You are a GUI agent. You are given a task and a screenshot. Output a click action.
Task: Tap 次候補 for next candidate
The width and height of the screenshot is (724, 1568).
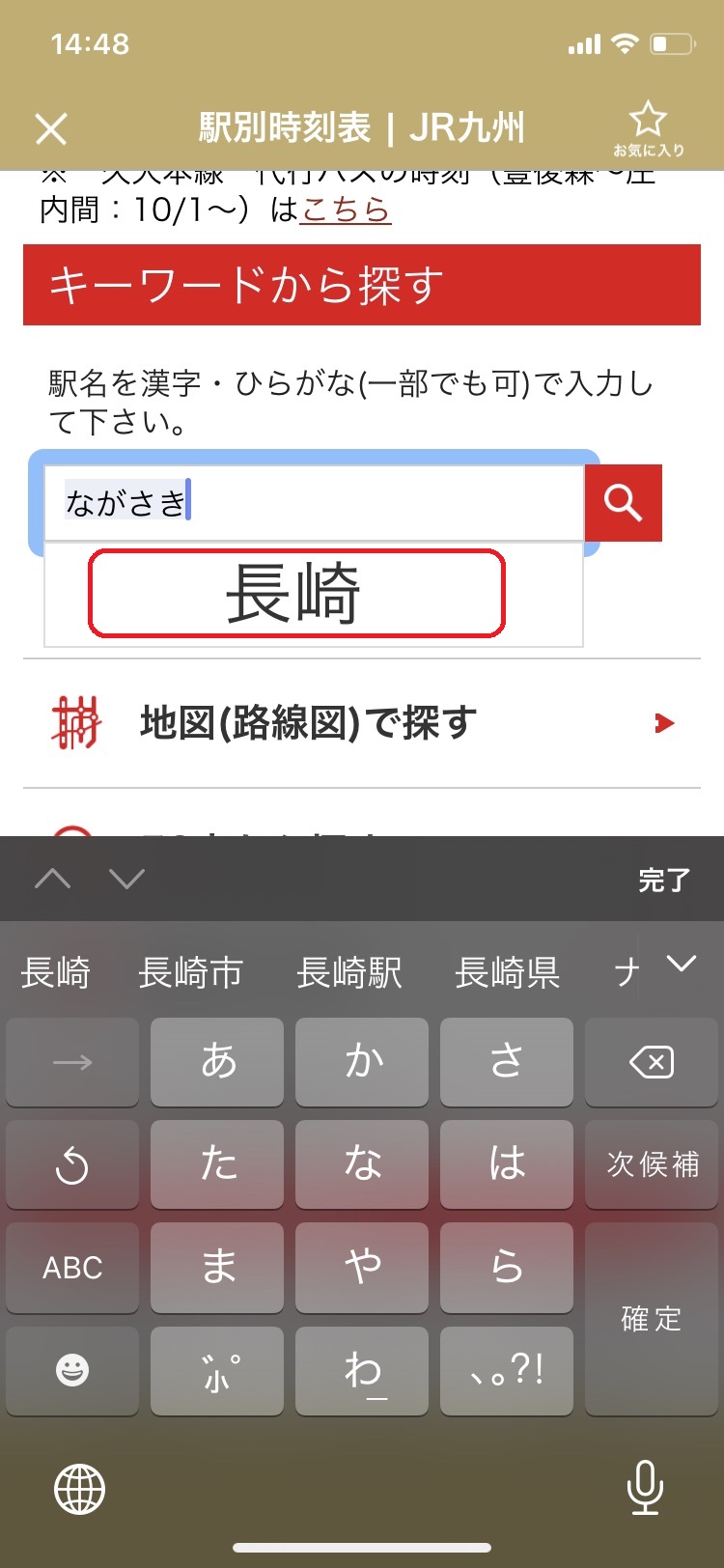coord(652,1164)
